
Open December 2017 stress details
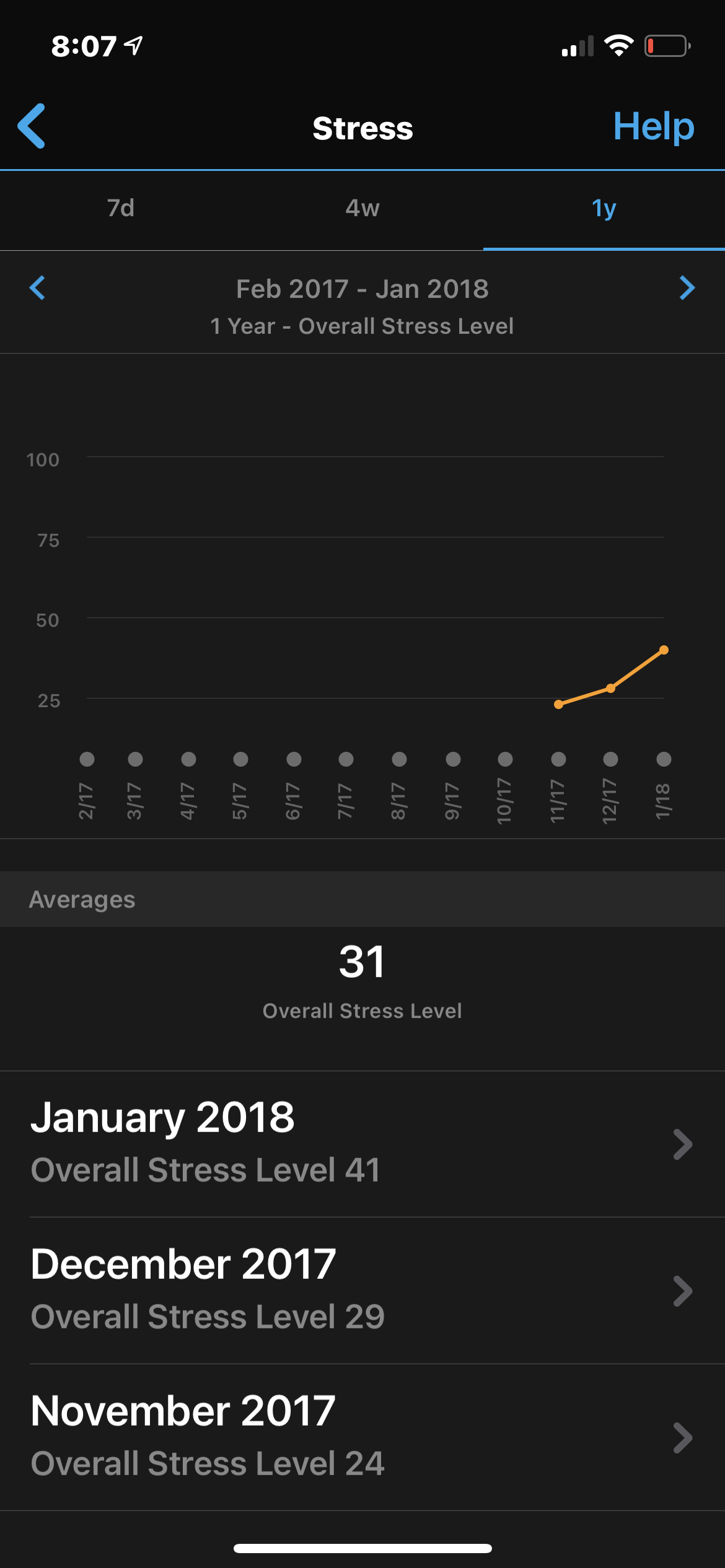(362, 1290)
